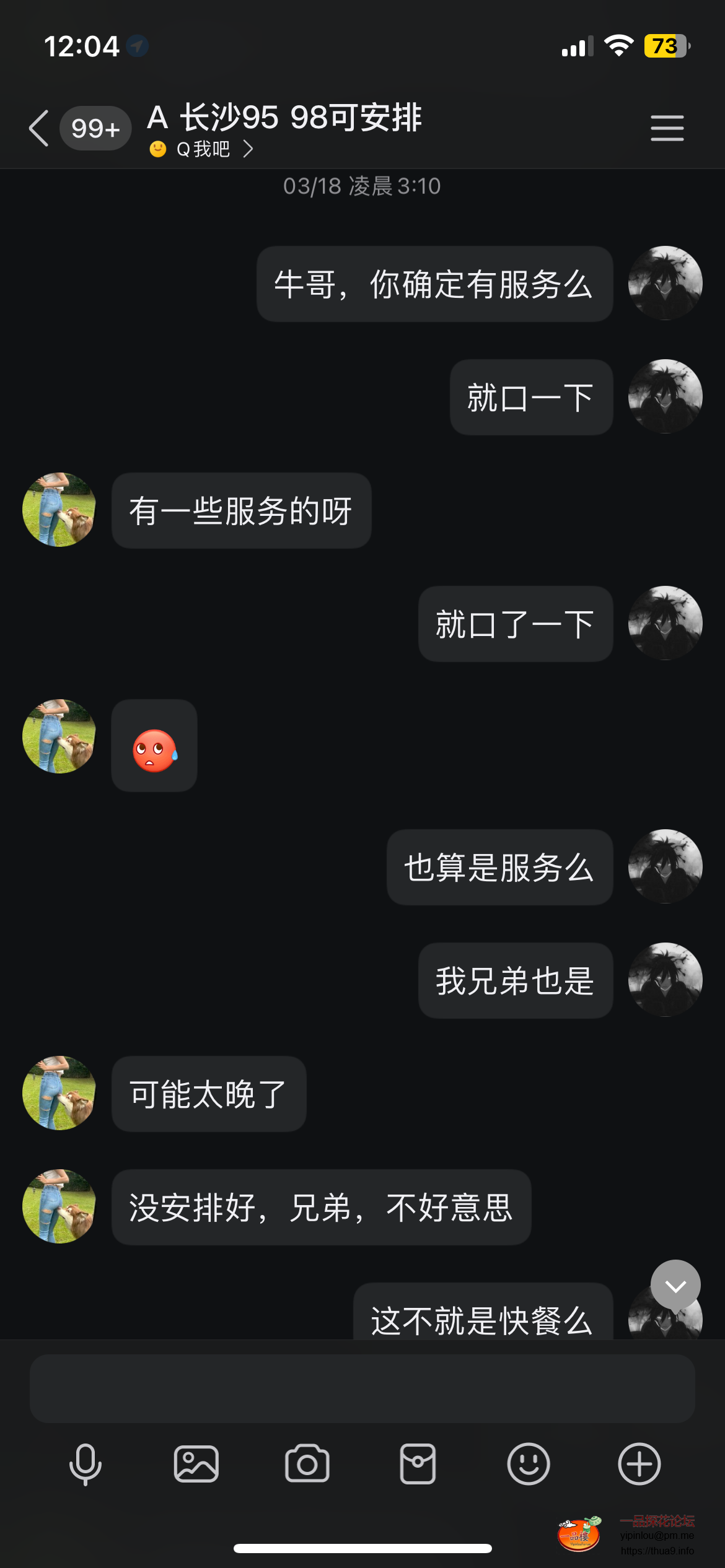725x1568 pixels.
Task: Tap scroll-to-bottom chevron button
Action: coord(675,1284)
